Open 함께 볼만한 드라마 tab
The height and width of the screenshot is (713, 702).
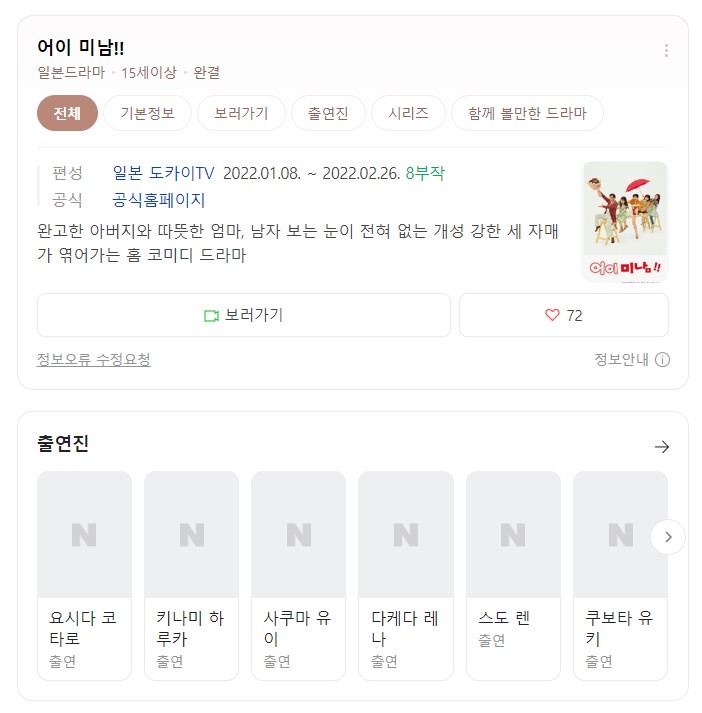coord(527,113)
